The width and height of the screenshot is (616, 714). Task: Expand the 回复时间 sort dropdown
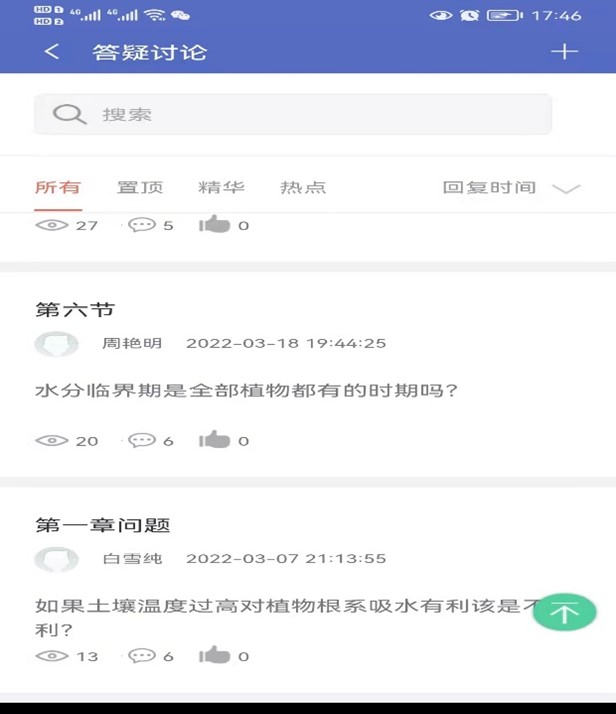tap(510, 187)
